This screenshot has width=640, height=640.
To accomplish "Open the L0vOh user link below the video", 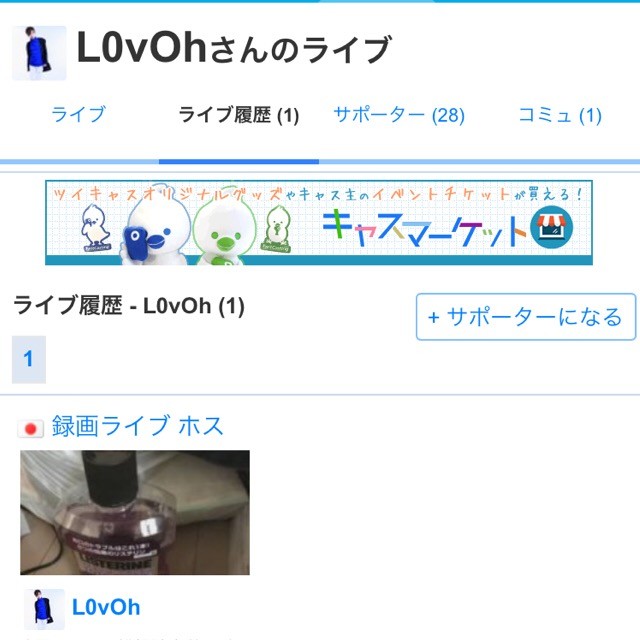I will point(105,607).
